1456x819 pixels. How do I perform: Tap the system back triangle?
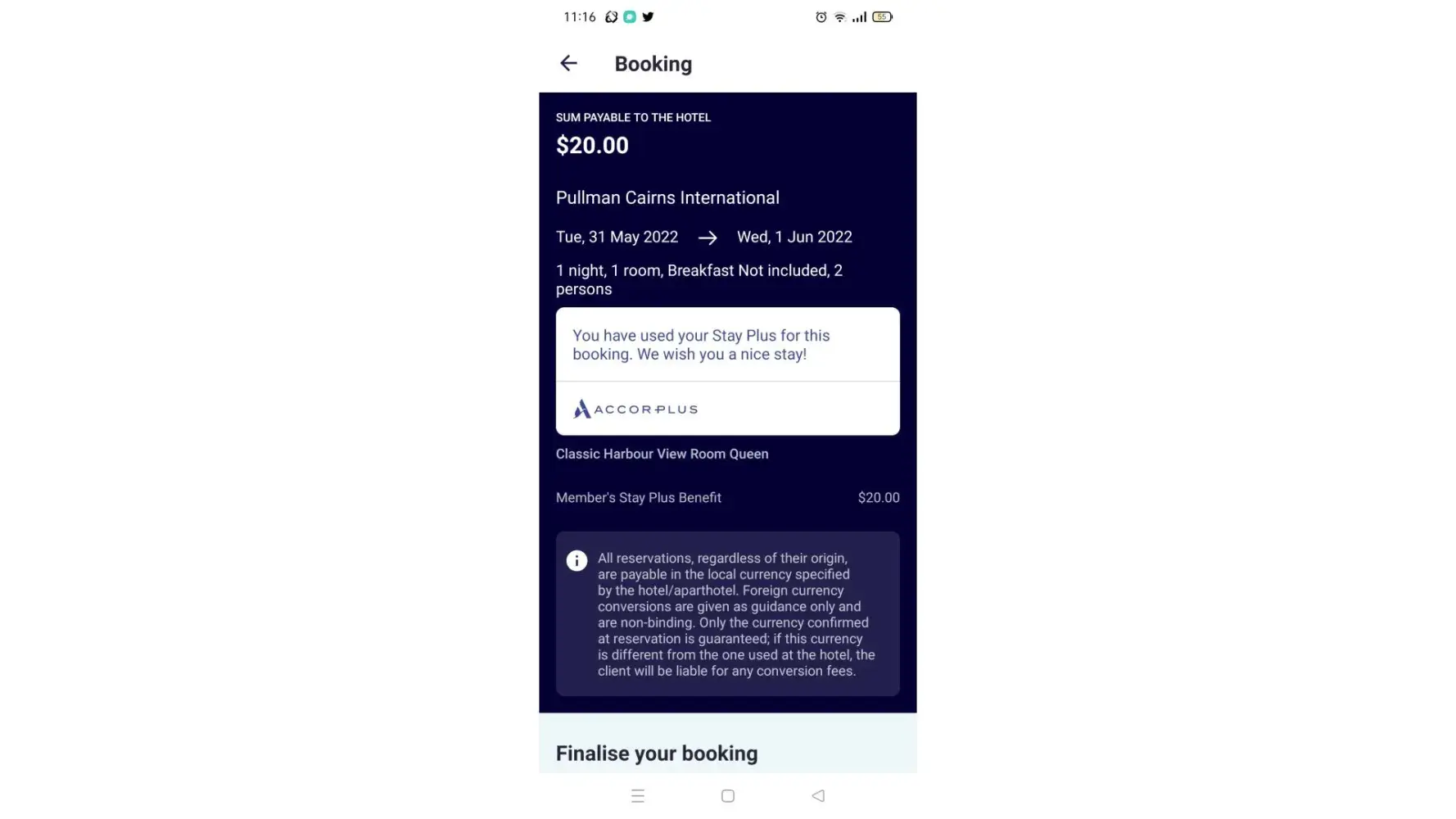817,795
